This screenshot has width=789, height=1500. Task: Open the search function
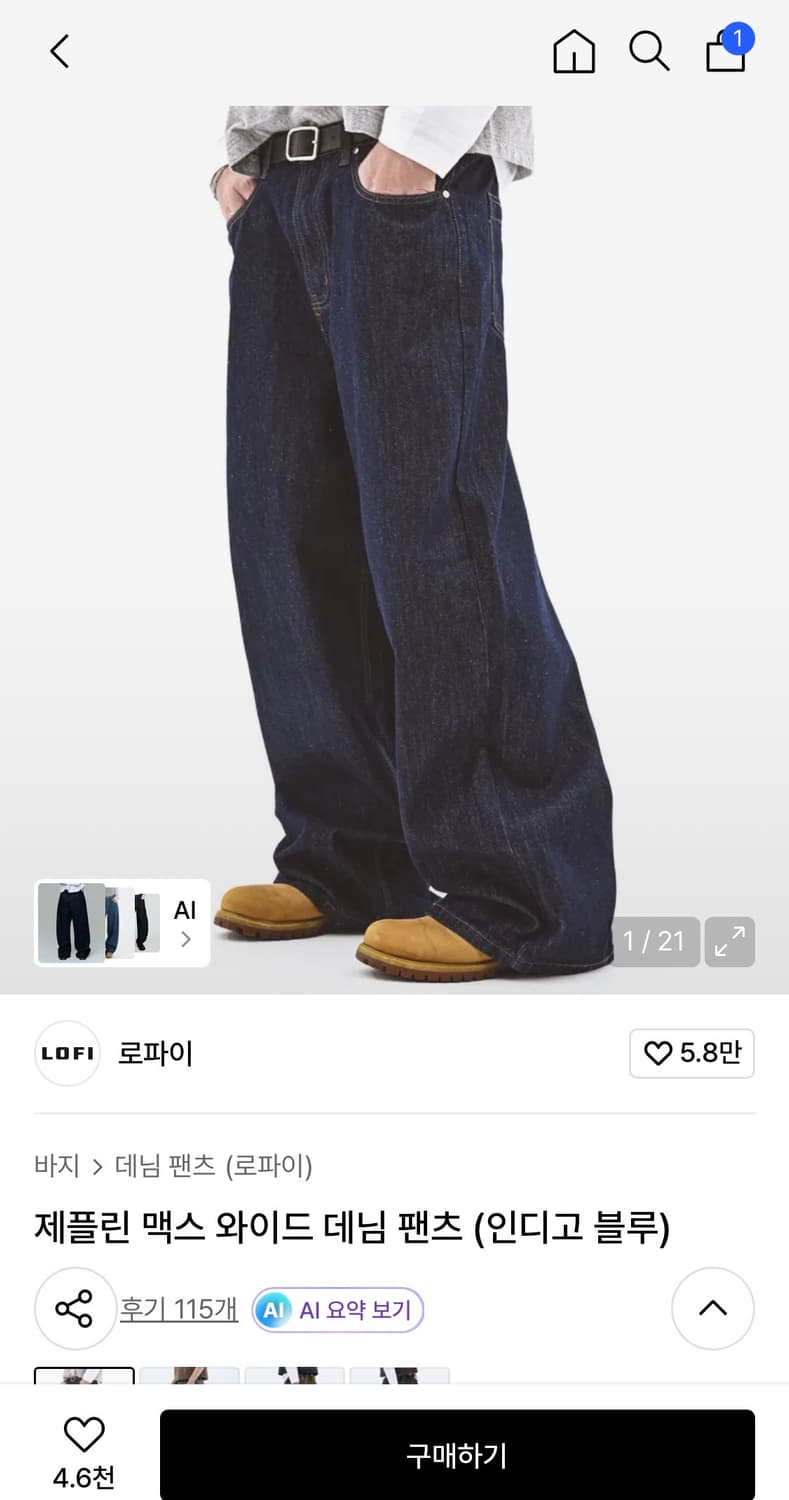click(x=650, y=51)
